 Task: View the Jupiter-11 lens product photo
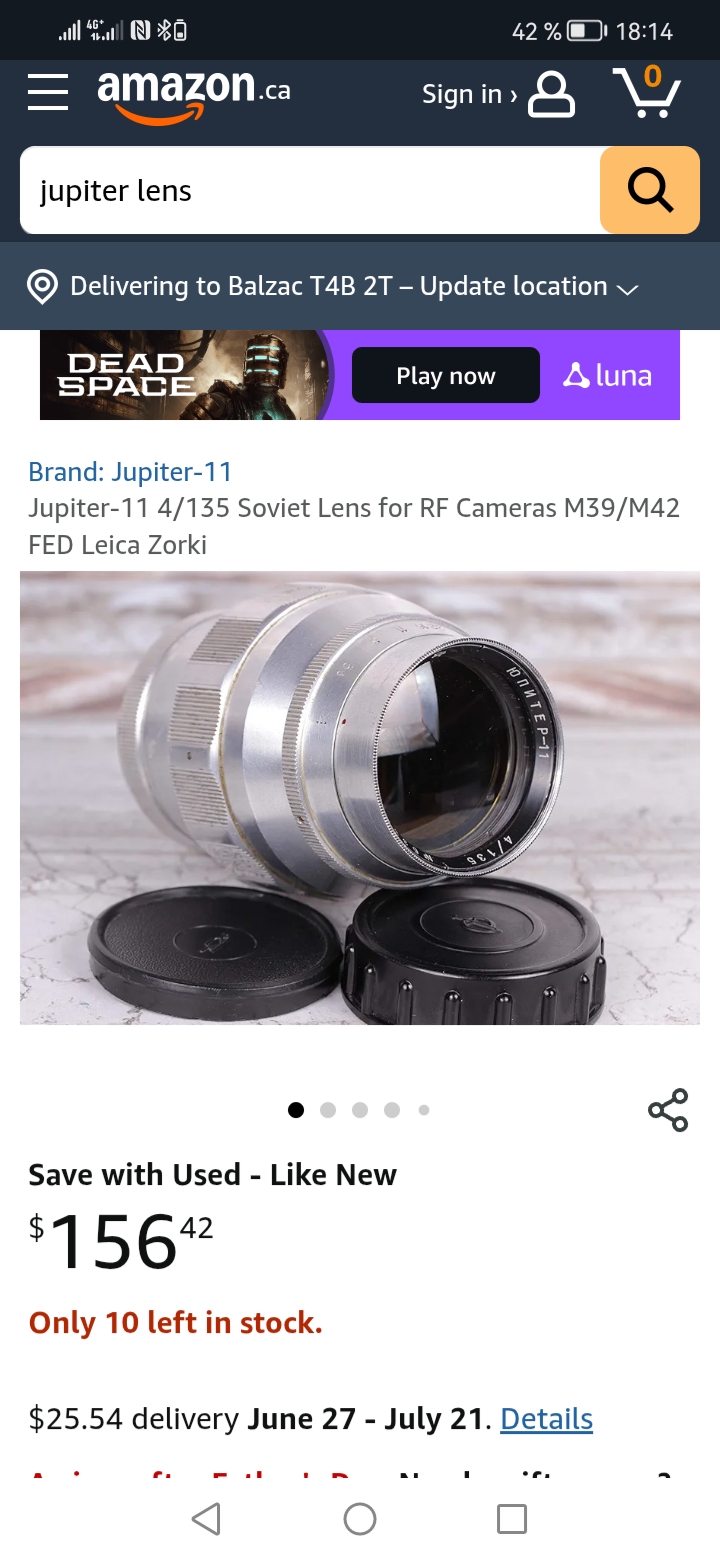[360, 797]
